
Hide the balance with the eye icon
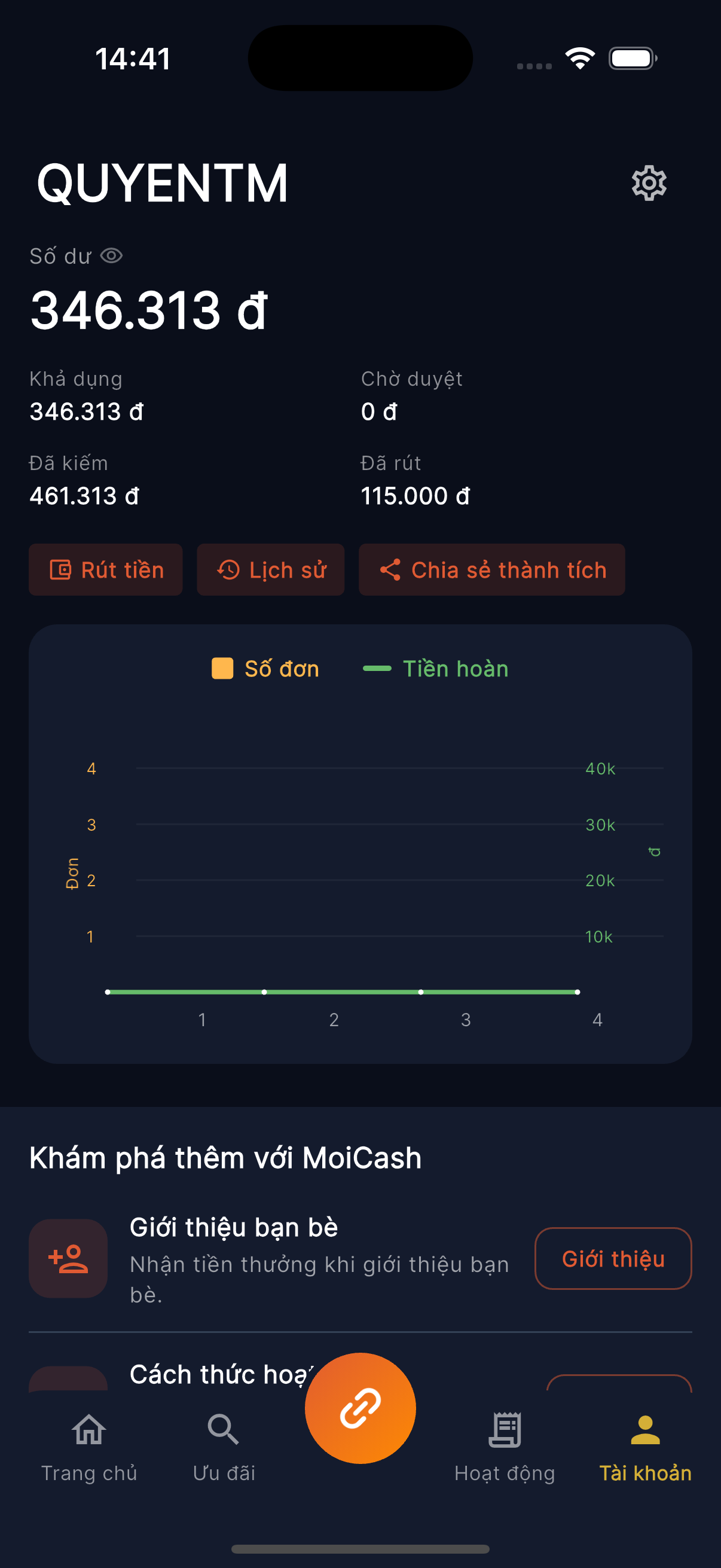pyautogui.click(x=111, y=256)
